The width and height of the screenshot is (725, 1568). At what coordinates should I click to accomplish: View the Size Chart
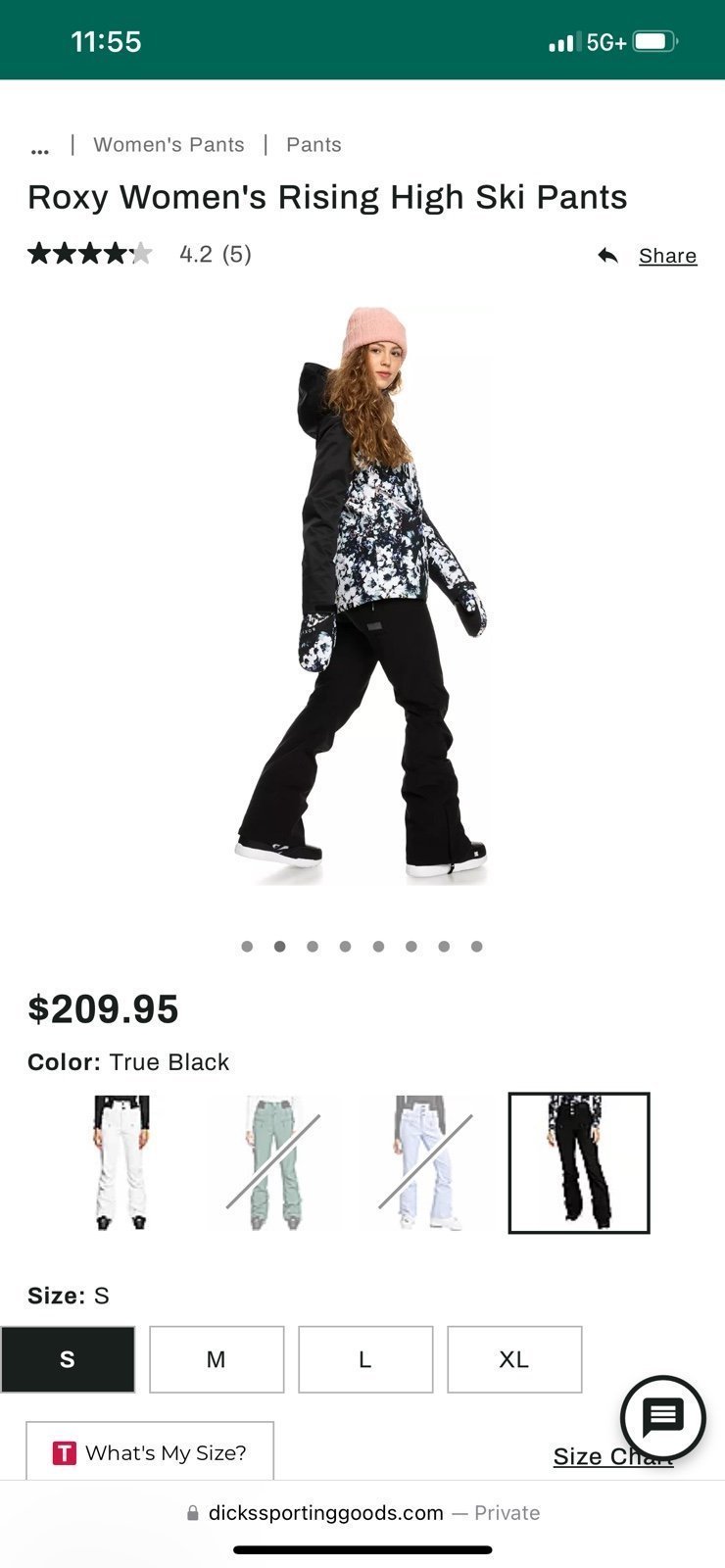[x=613, y=1456]
